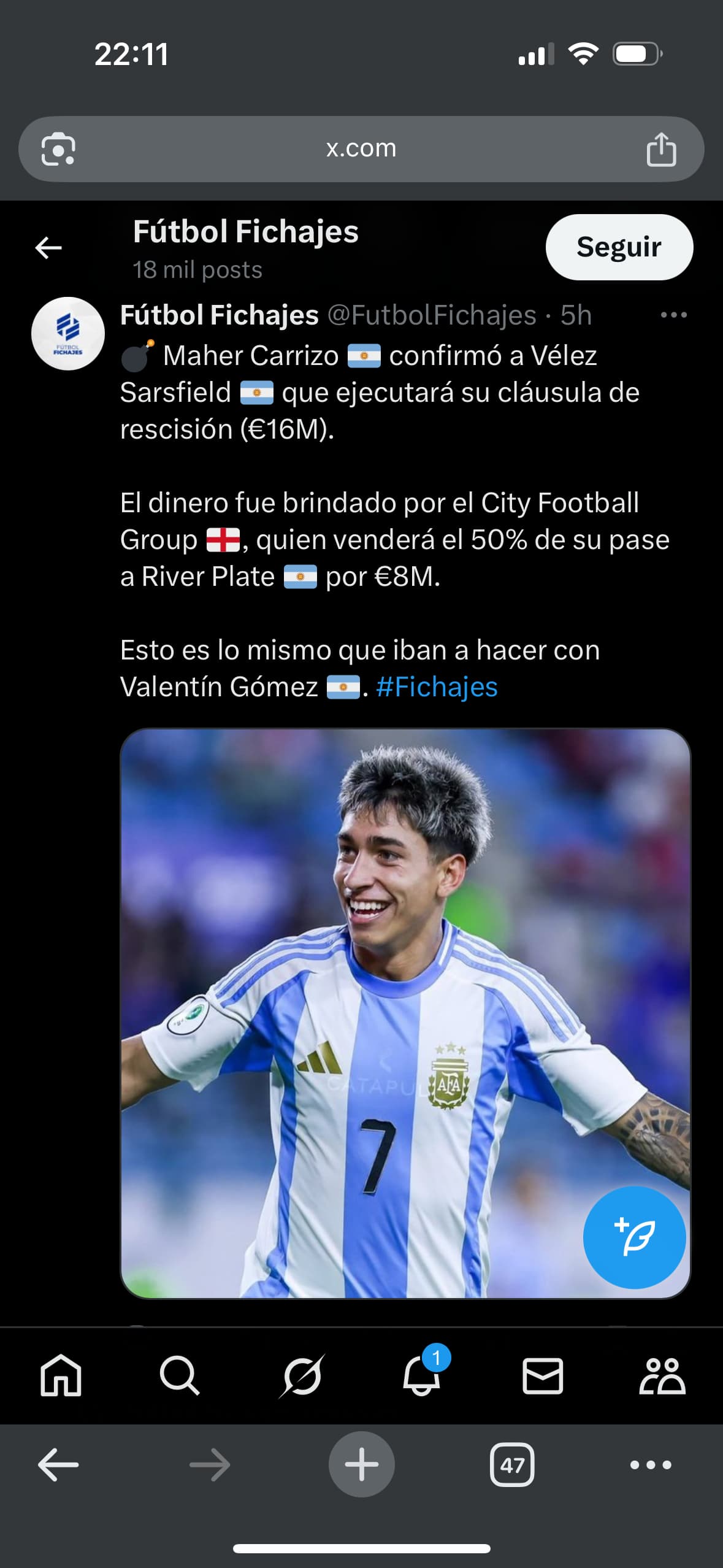
Task: Open the Messages envelope tab
Action: pyautogui.click(x=542, y=1375)
